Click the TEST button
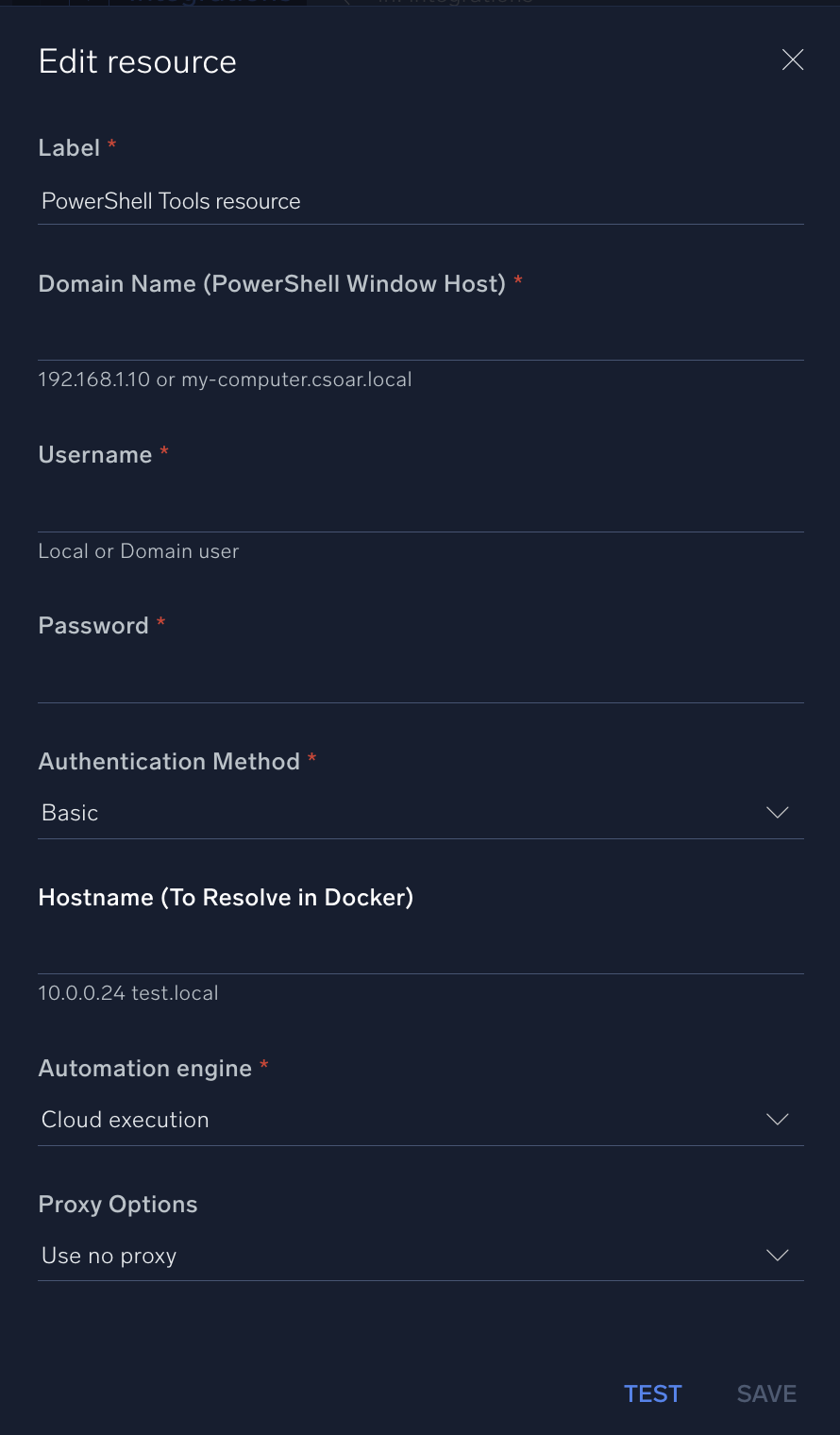The height and width of the screenshot is (1435, 840). (x=652, y=1393)
